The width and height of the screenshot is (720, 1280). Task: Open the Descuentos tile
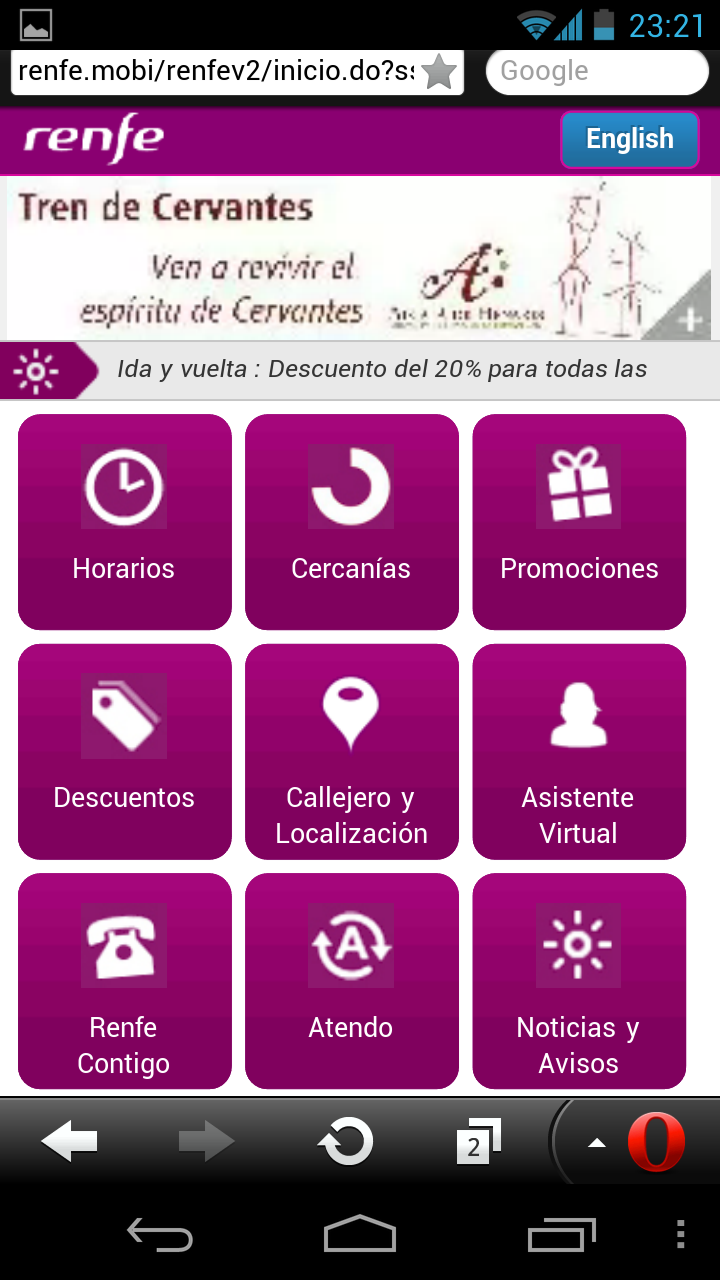[124, 752]
